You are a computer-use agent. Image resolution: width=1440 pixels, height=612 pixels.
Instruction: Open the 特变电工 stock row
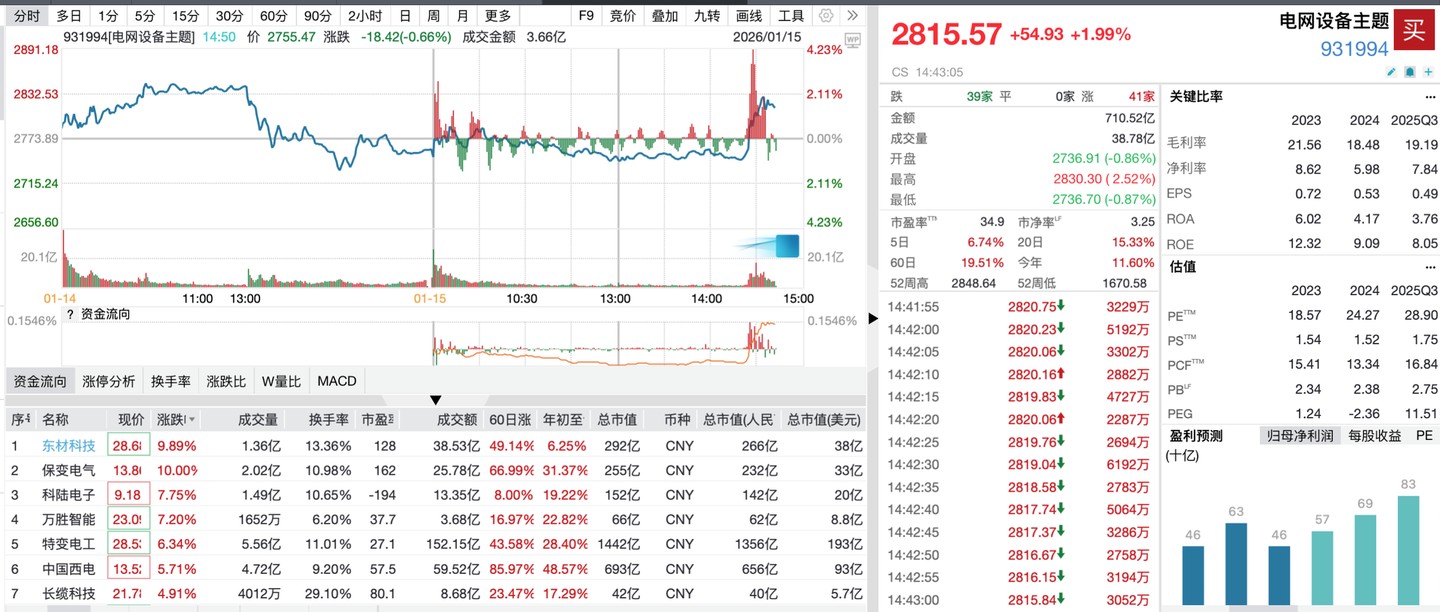(x=69, y=544)
